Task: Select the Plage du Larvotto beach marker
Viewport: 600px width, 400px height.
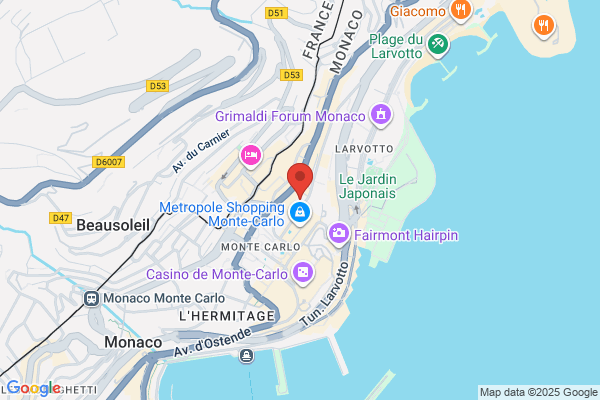Action: pyautogui.click(x=438, y=45)
